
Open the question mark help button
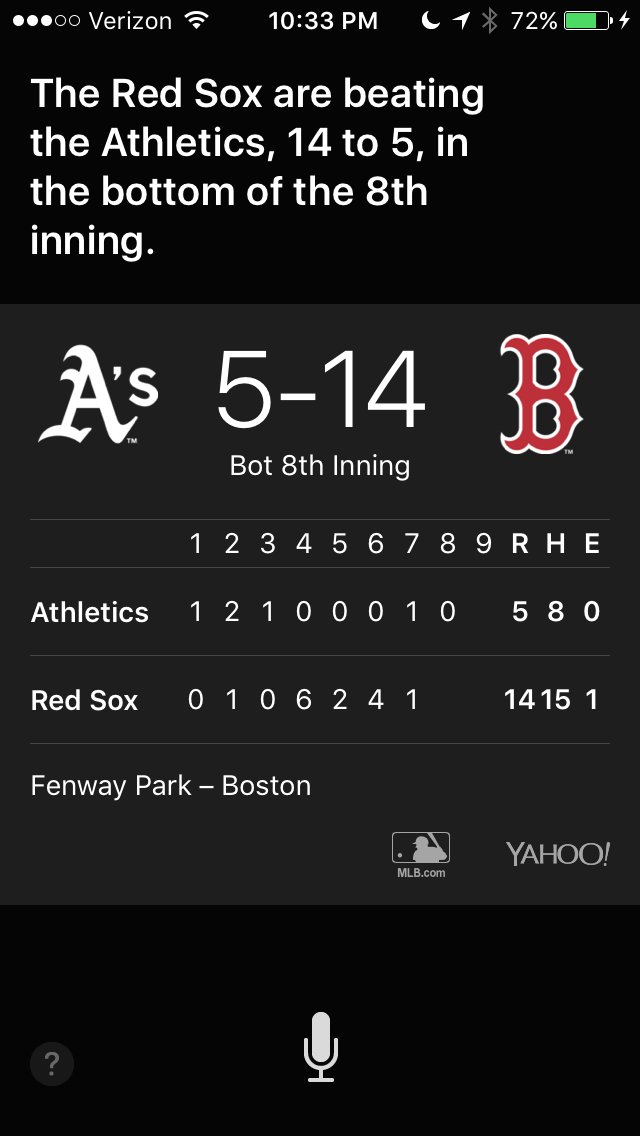tap(52, 1065)
